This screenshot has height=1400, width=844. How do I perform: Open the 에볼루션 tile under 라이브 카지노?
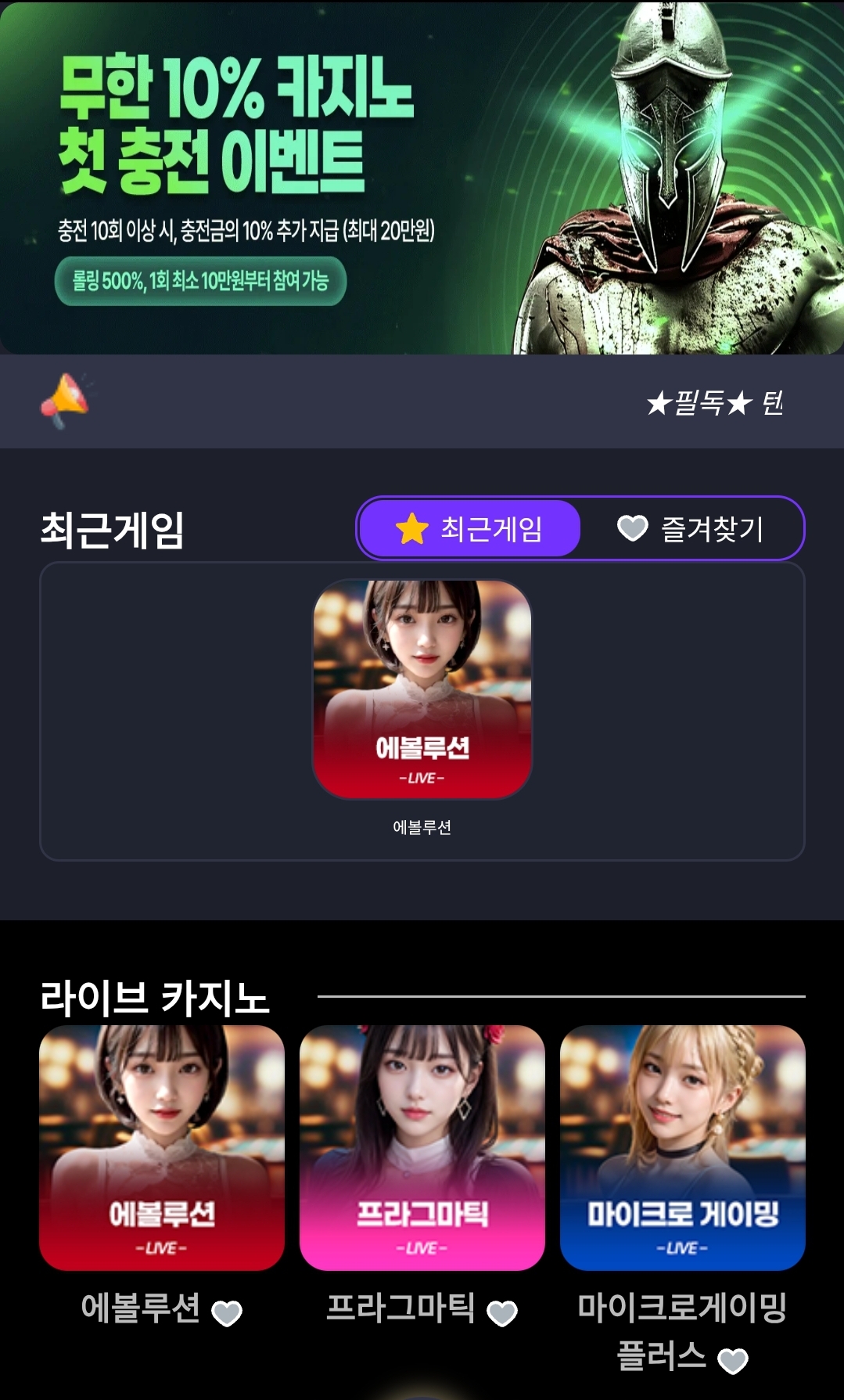pos(162,1148)
